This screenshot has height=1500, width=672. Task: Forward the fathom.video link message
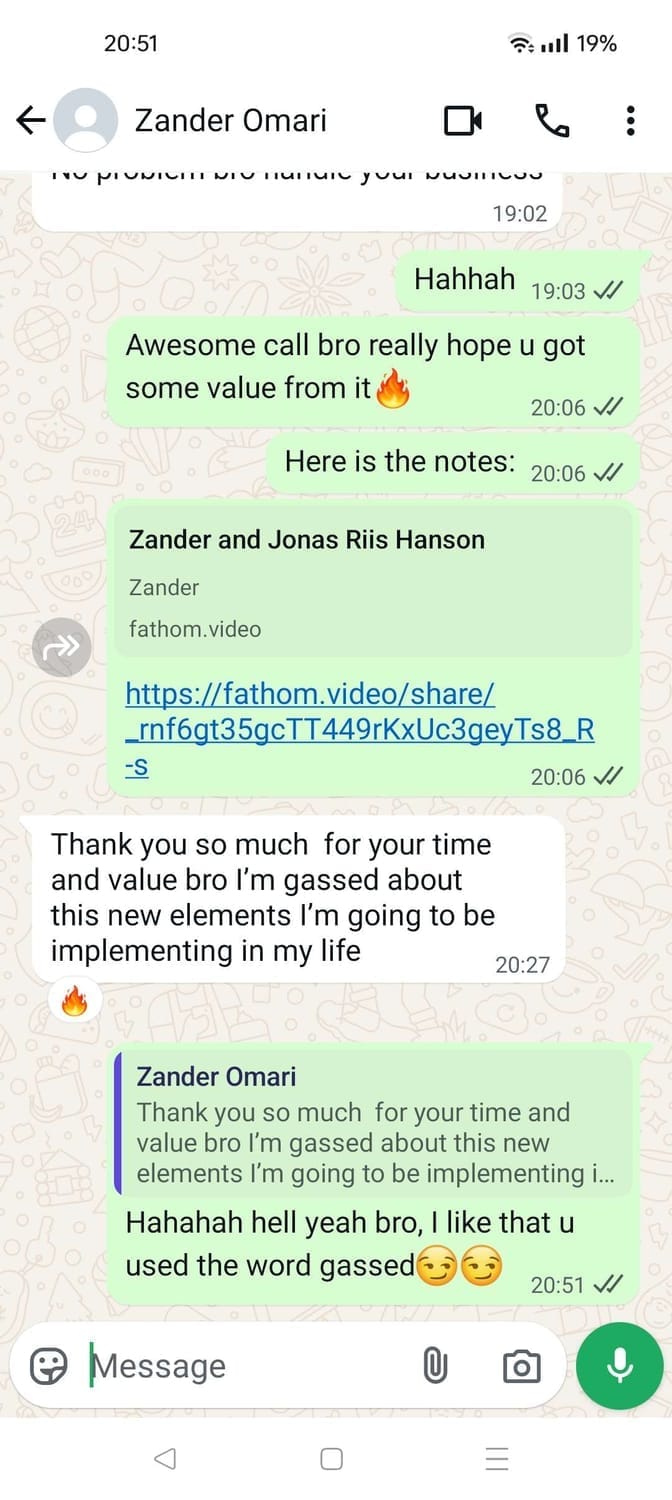[62, 648]
